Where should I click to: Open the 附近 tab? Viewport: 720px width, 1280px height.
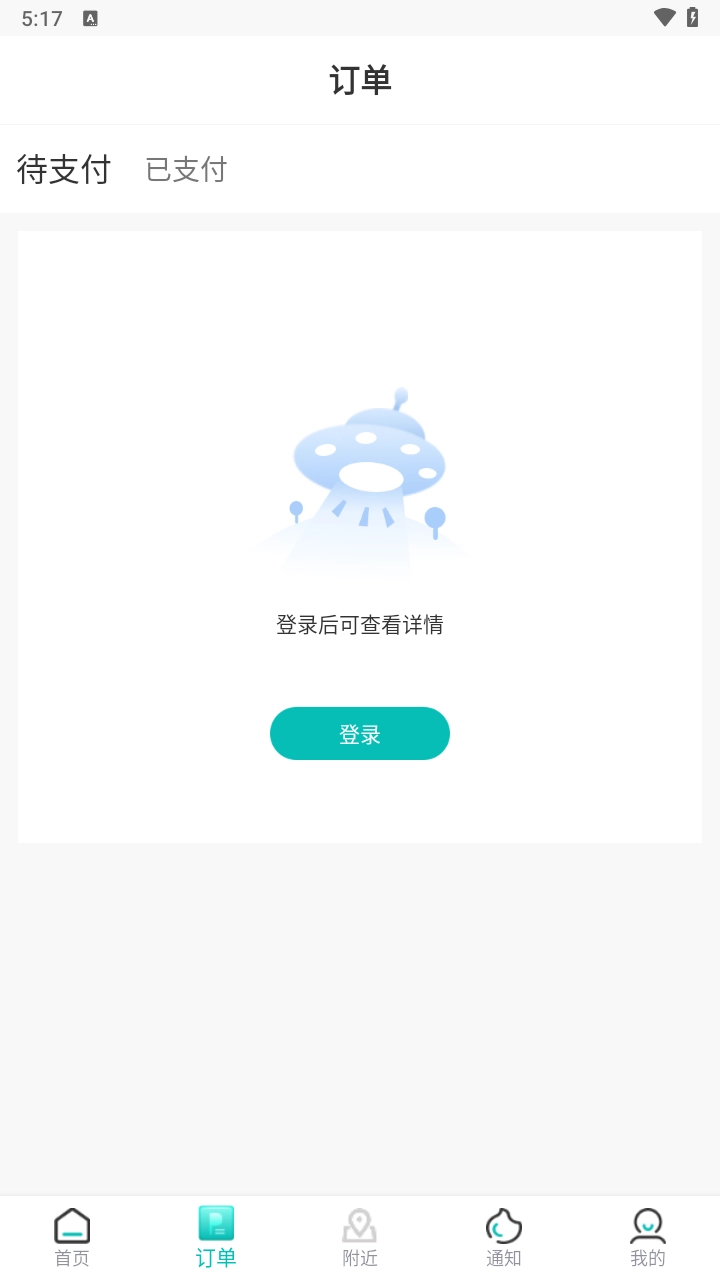click(360, 1237)
